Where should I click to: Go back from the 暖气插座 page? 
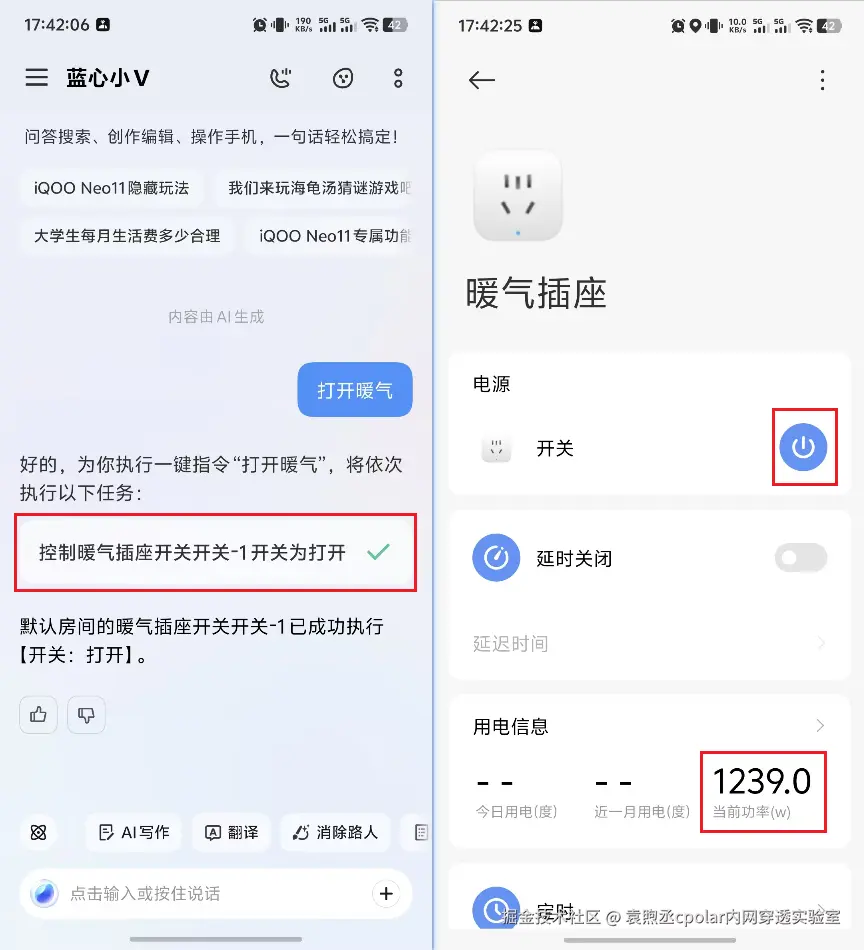[481, 80]
